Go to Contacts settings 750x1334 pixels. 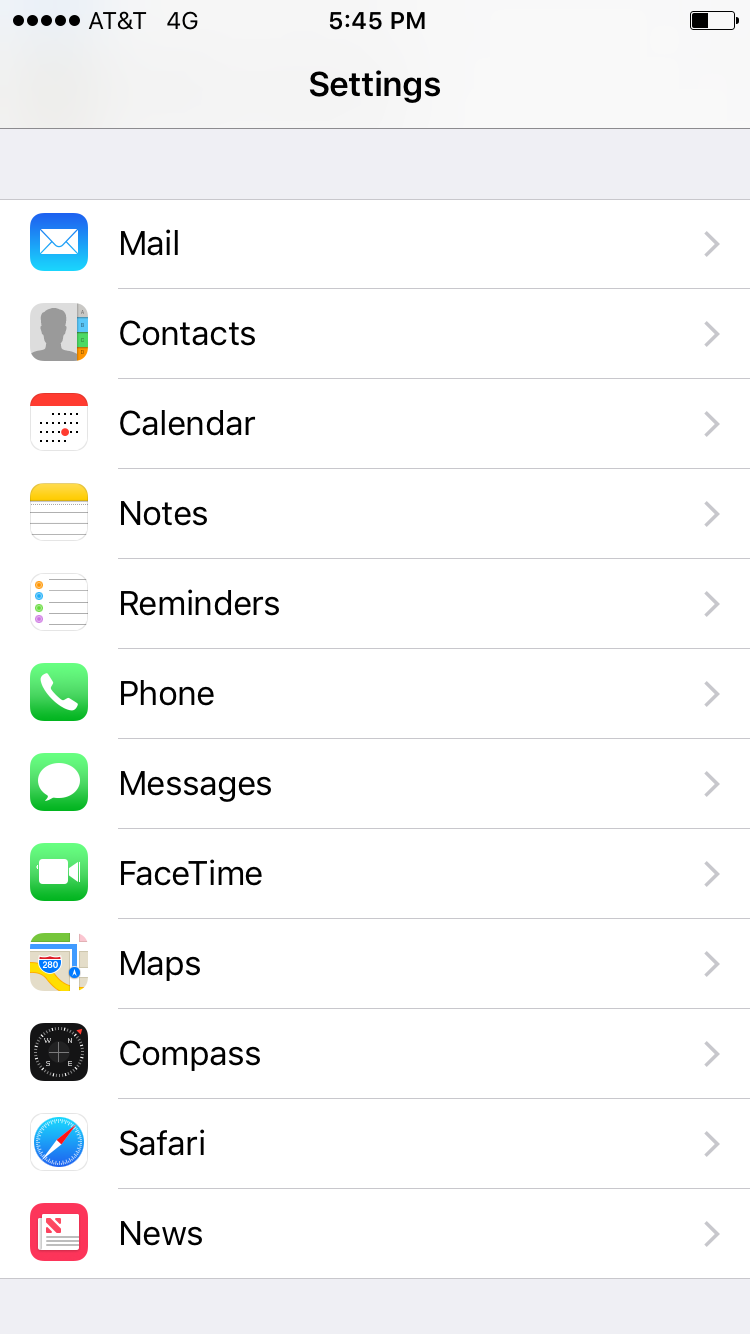coord(375,334)
